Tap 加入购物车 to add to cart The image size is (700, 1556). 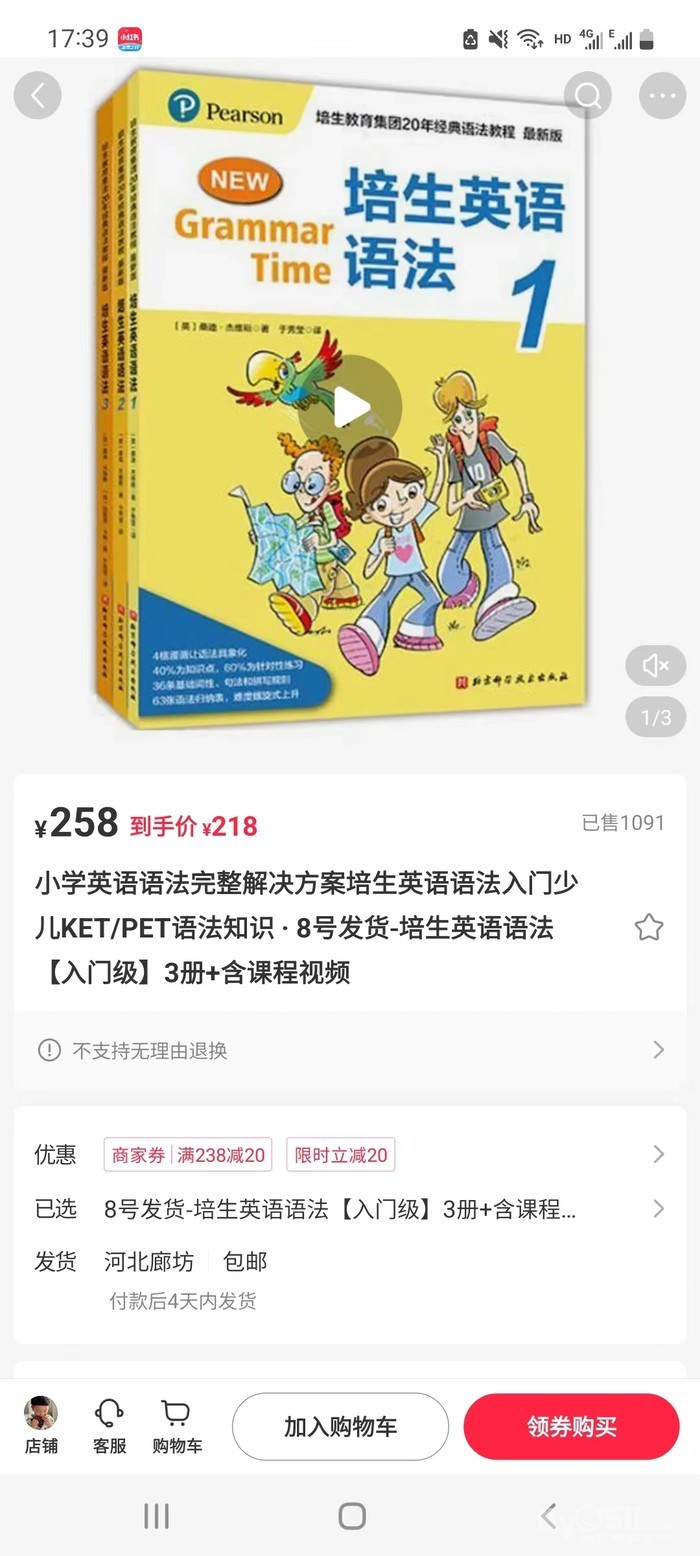(340, 1427)
